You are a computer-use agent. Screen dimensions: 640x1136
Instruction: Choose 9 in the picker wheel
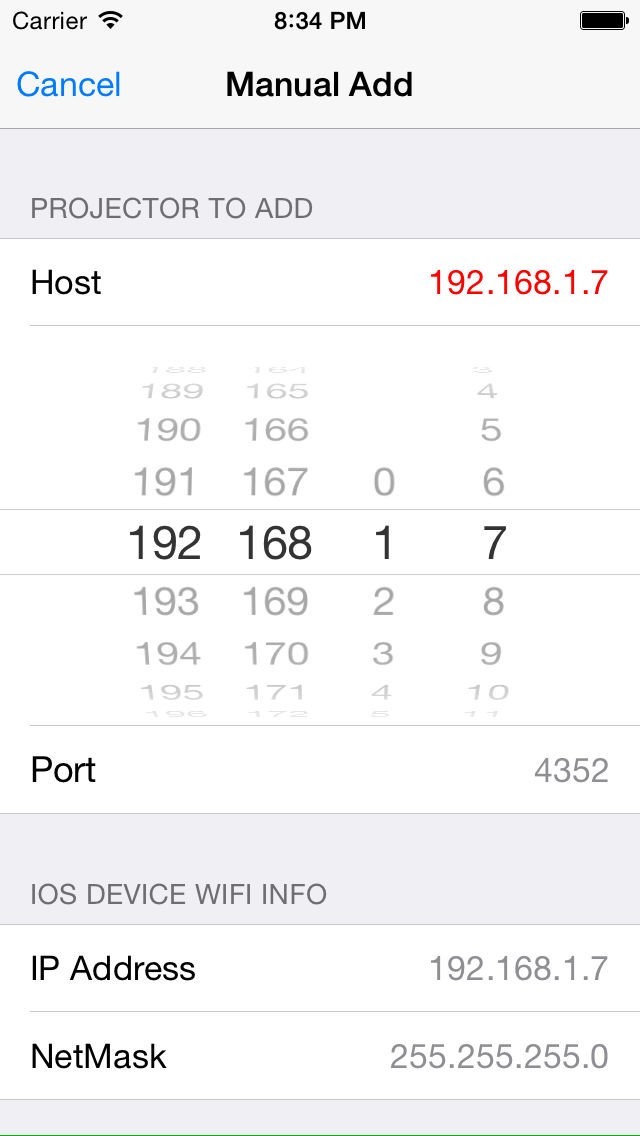[x=491, y=654]
